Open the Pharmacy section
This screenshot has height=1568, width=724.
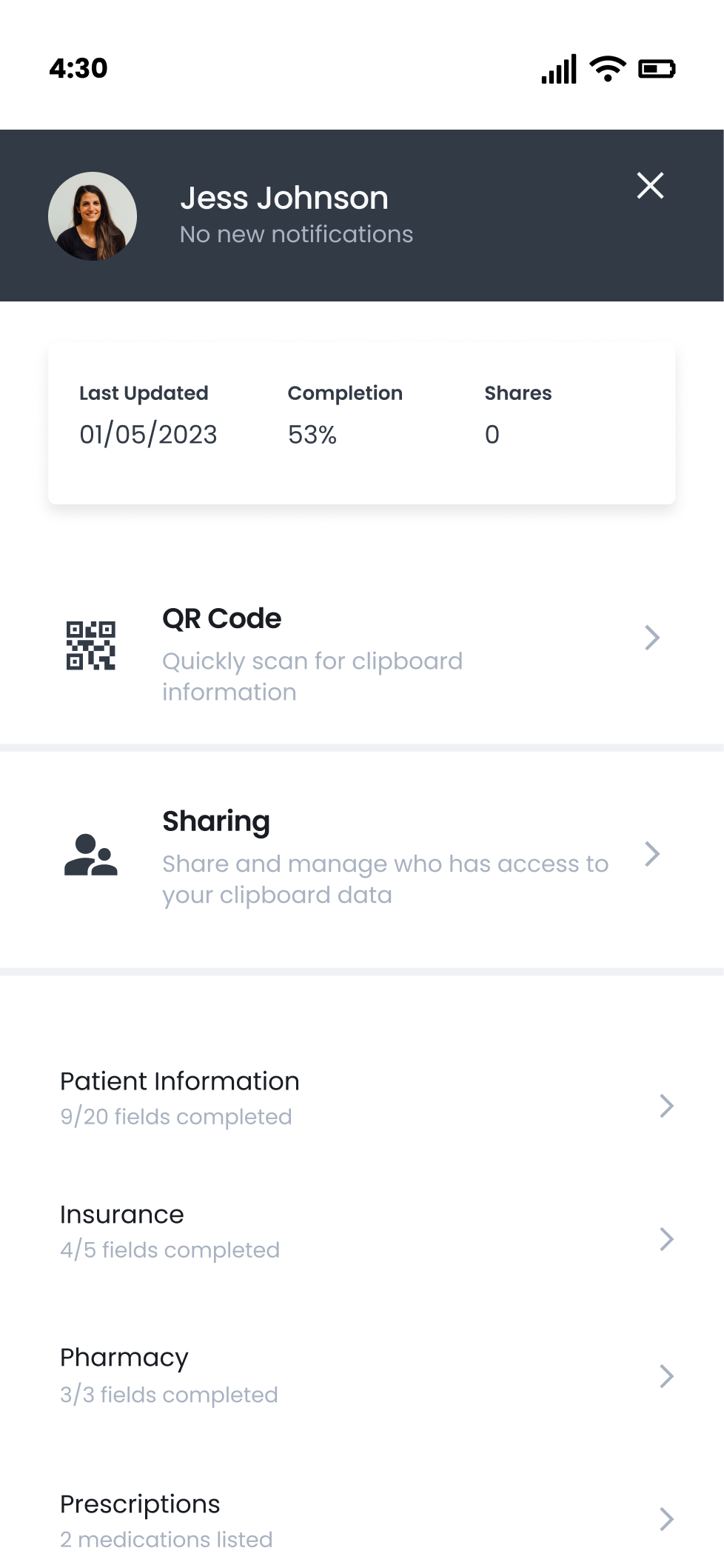point(361,1375)
